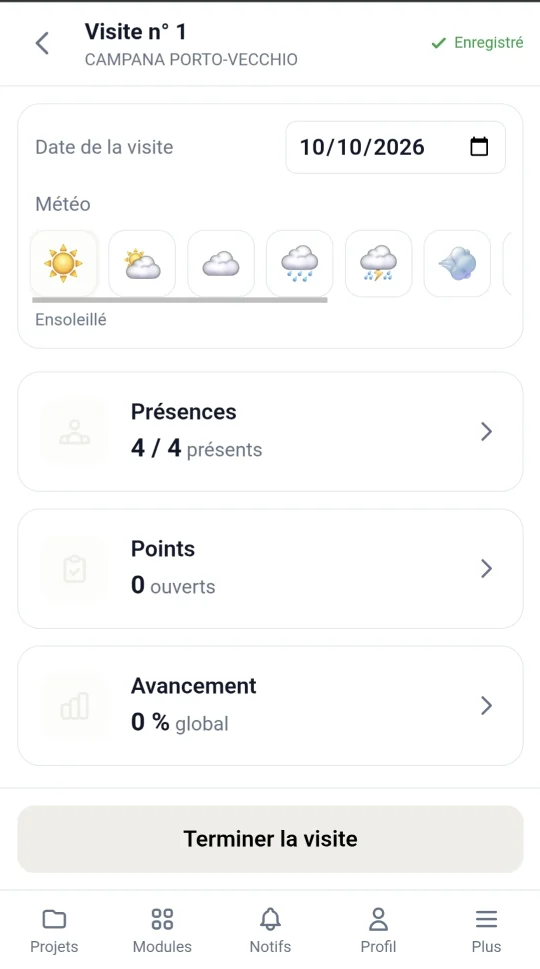Choose the windy weather icon

click(x=457, y=263)
